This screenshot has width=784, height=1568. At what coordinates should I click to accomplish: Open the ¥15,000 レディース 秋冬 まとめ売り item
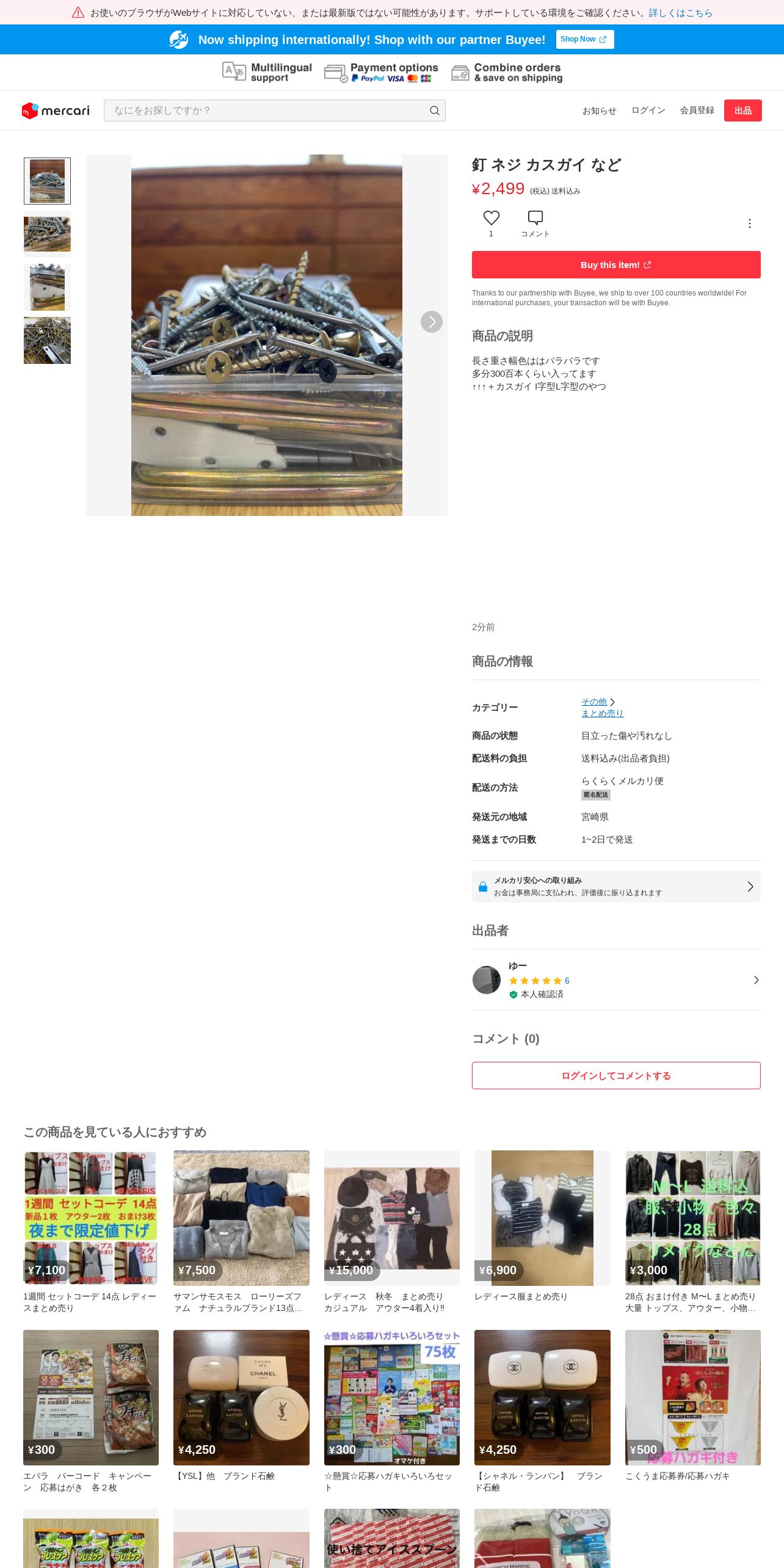[391, 1218]
